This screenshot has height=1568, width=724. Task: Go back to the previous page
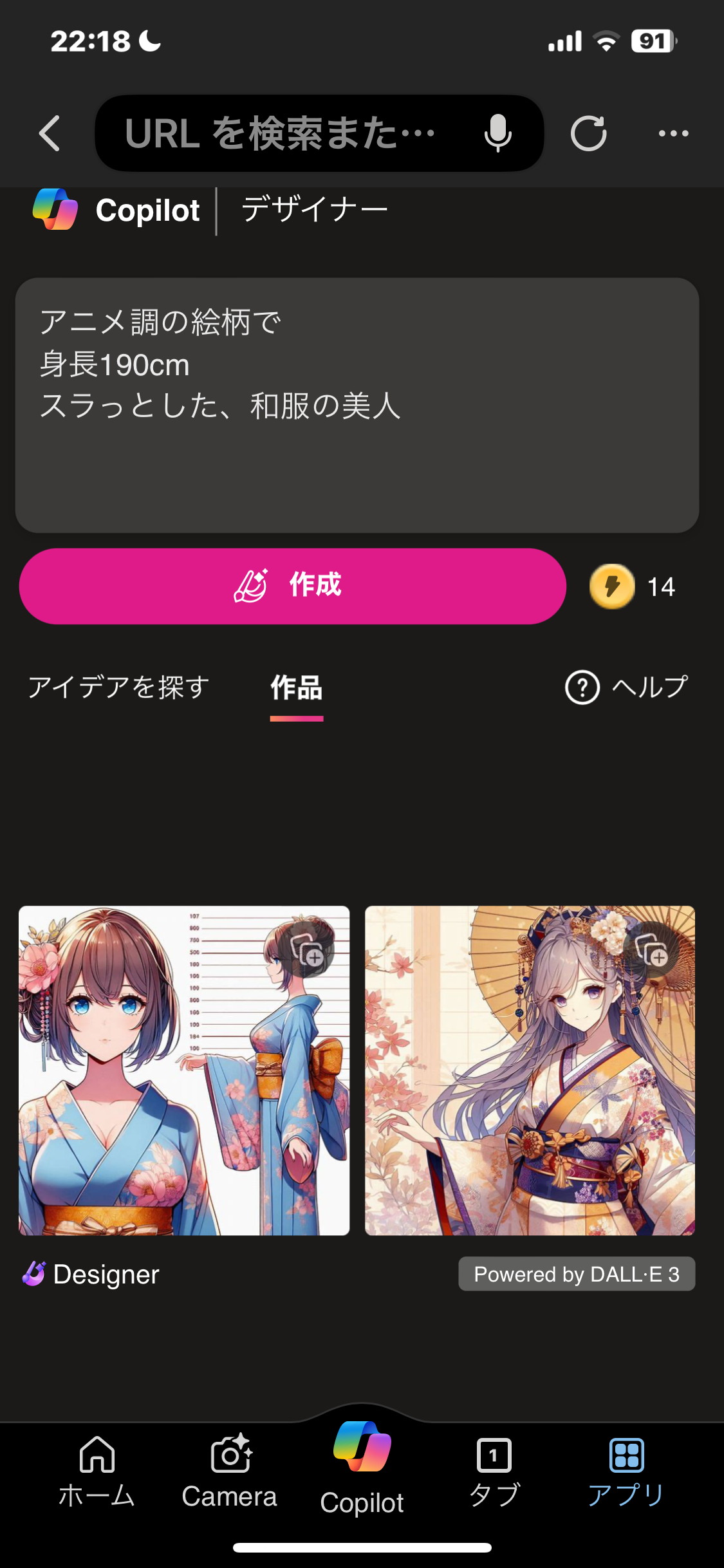click(x=50, y=133)
